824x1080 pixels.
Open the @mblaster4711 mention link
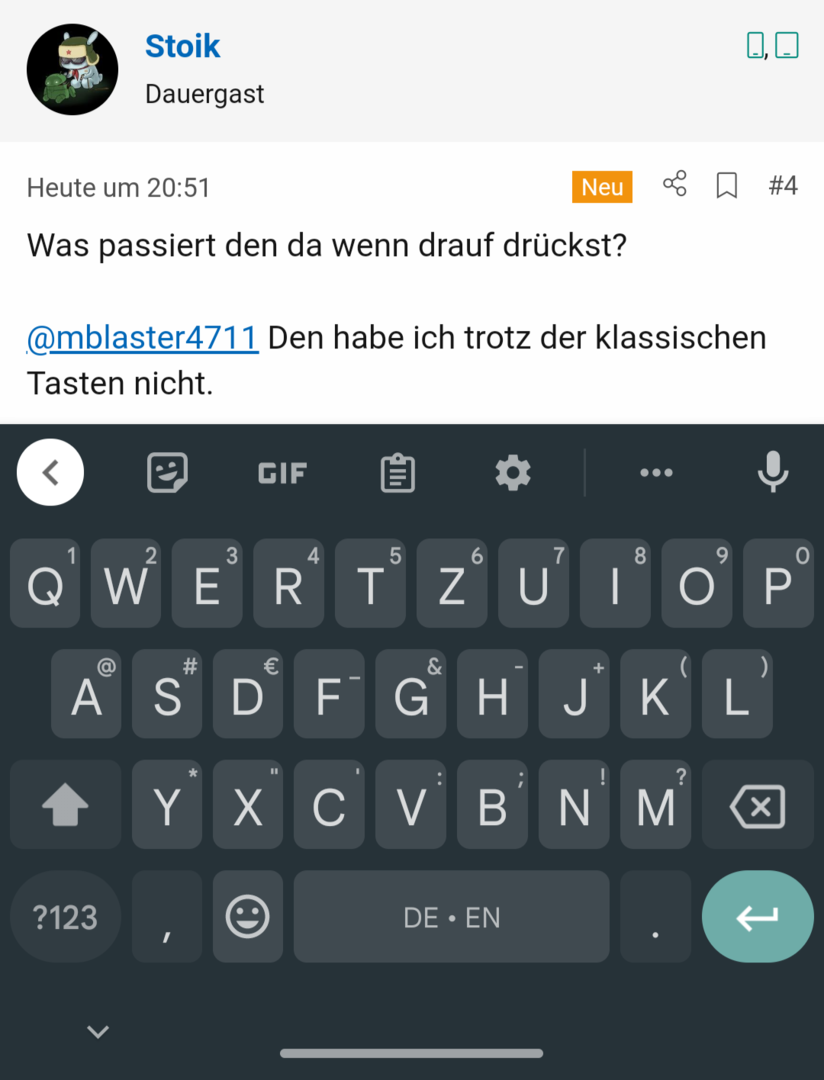coord(143,338)
